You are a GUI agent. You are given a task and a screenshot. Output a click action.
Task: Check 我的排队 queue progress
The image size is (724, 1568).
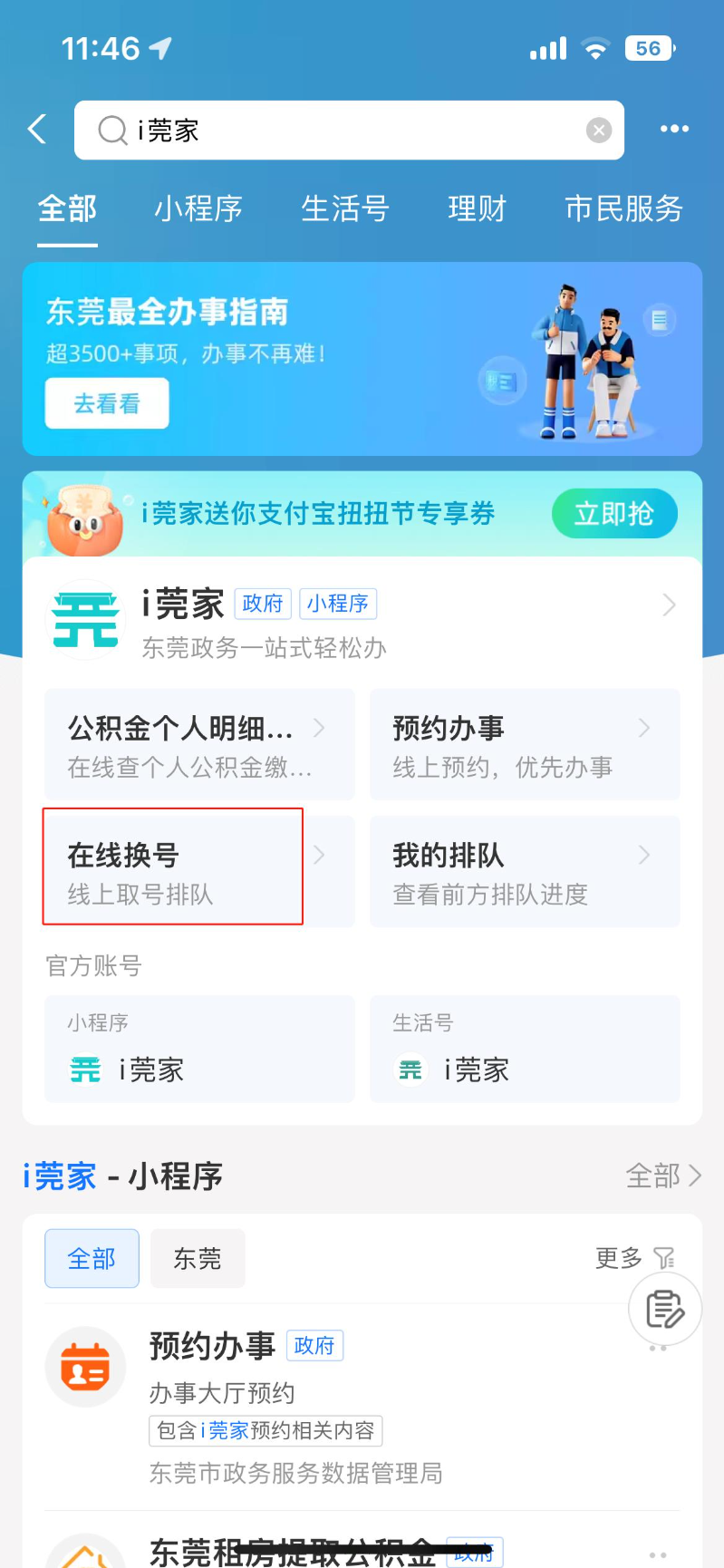(x=525, y=871)
